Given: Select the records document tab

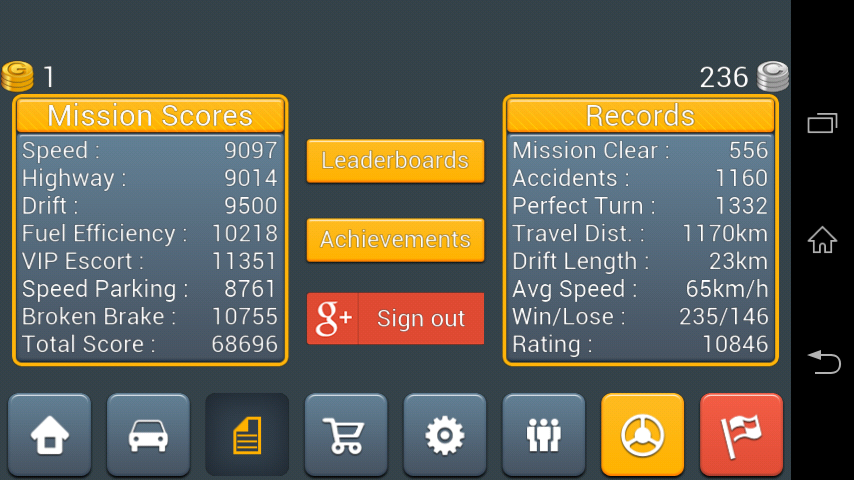Looking at the screenshot, I should (247, 435).
